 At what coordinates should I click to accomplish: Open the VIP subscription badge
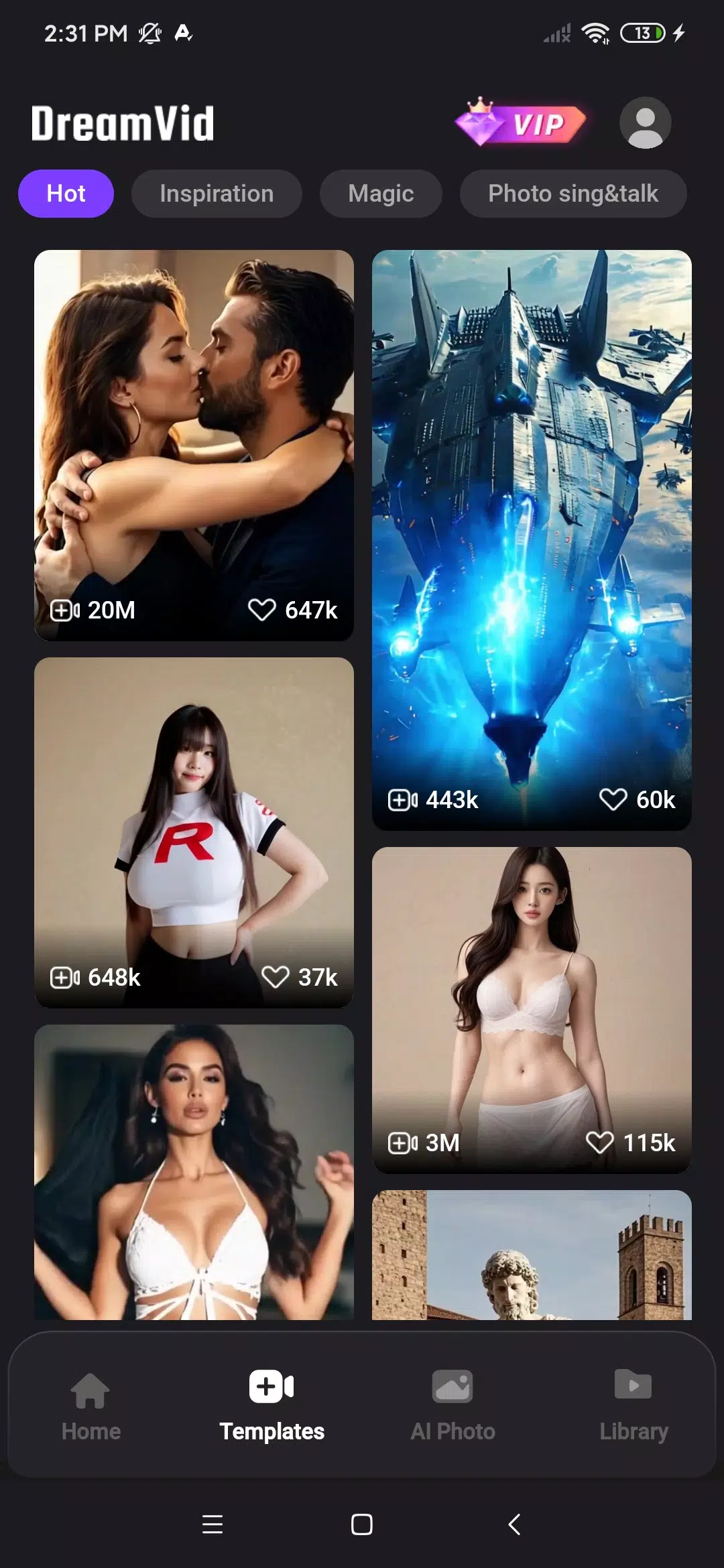tap(521, 123)
